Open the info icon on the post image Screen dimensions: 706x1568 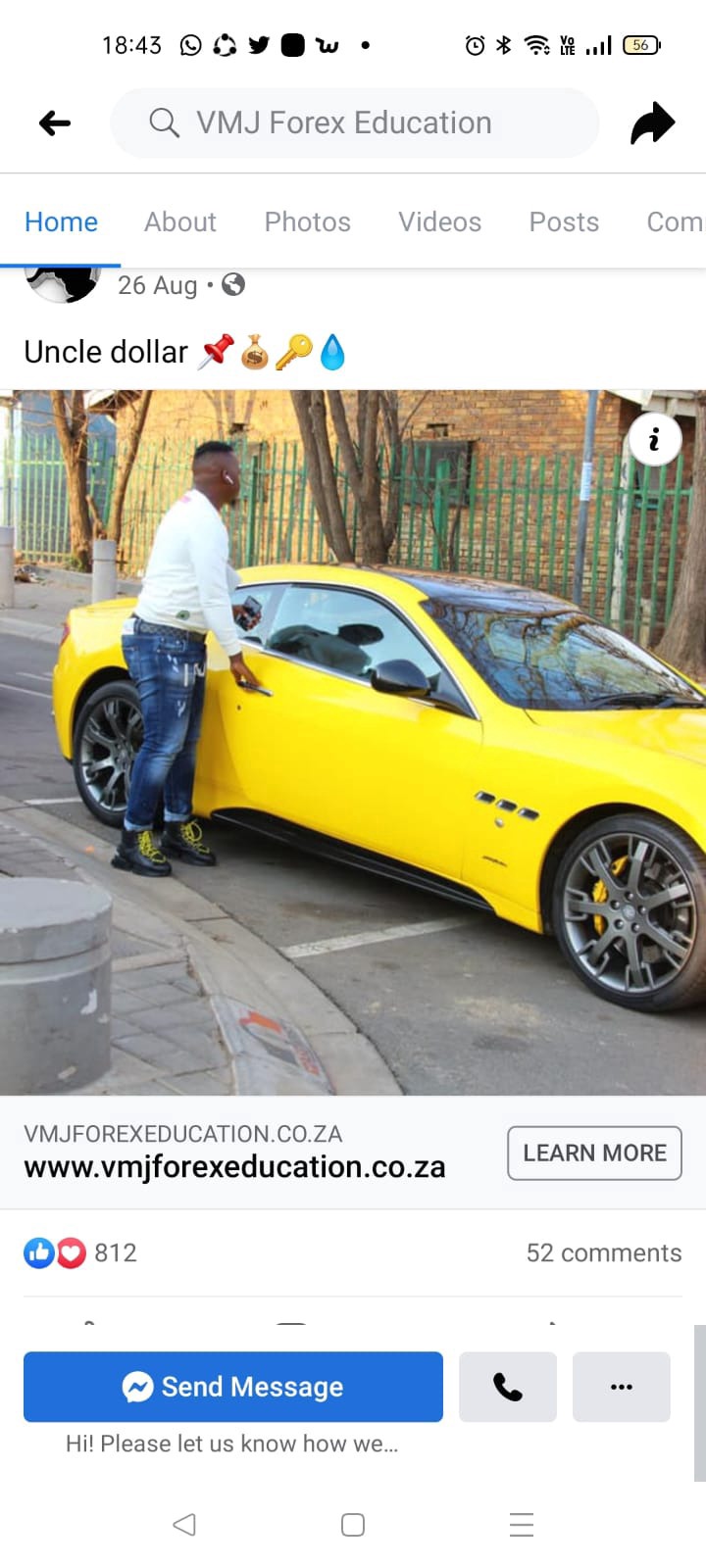[655, 439]
